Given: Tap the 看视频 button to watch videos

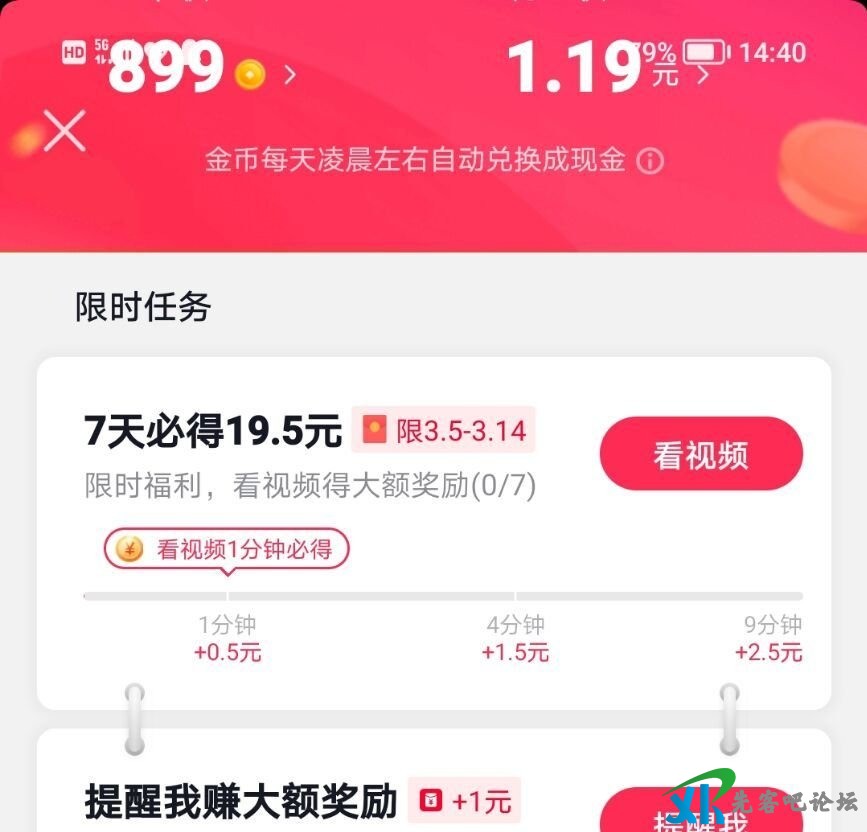Looking at the screenshot, I should [x=701, y=455].
